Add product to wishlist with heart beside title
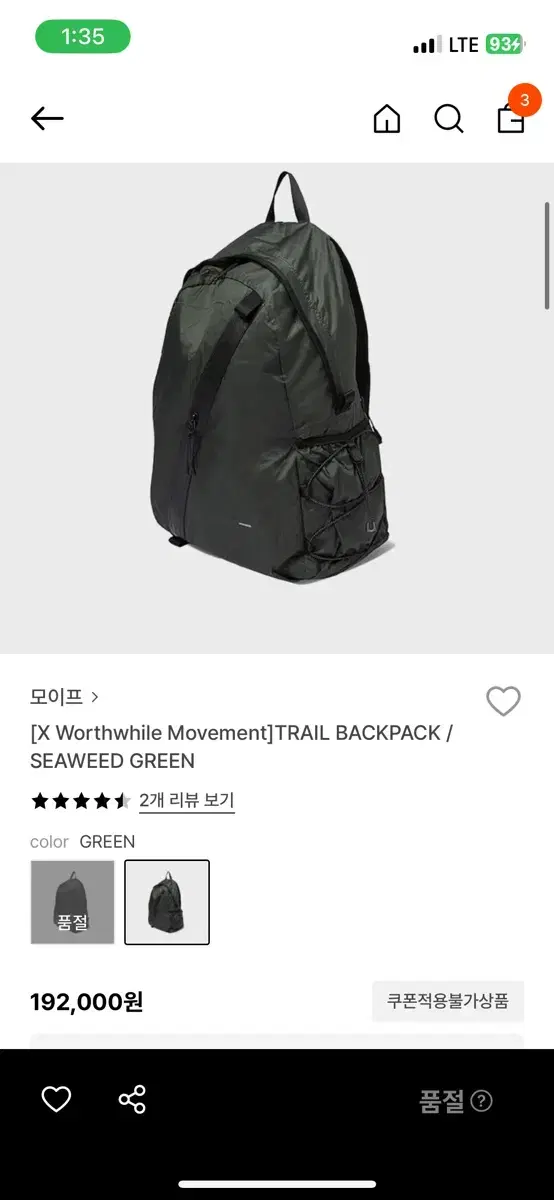This screenshot has height=1200, width=554. 503,702
